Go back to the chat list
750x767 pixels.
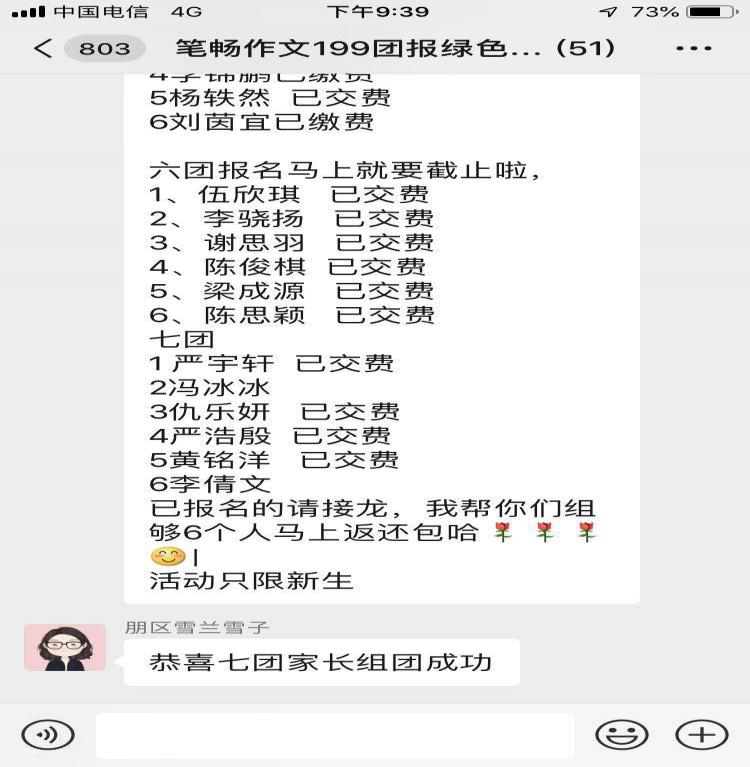[x=42, y=48]
